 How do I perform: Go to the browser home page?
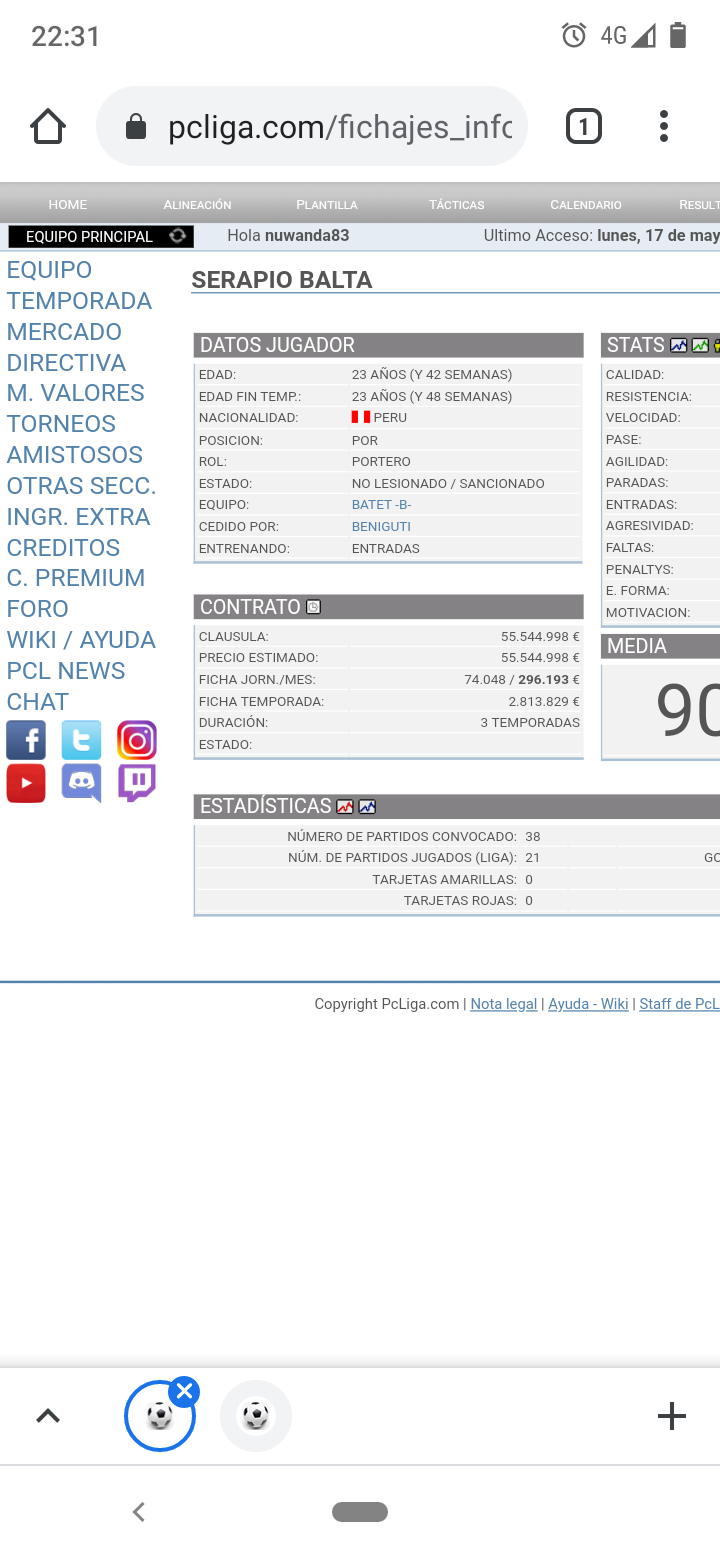(48, 127)
